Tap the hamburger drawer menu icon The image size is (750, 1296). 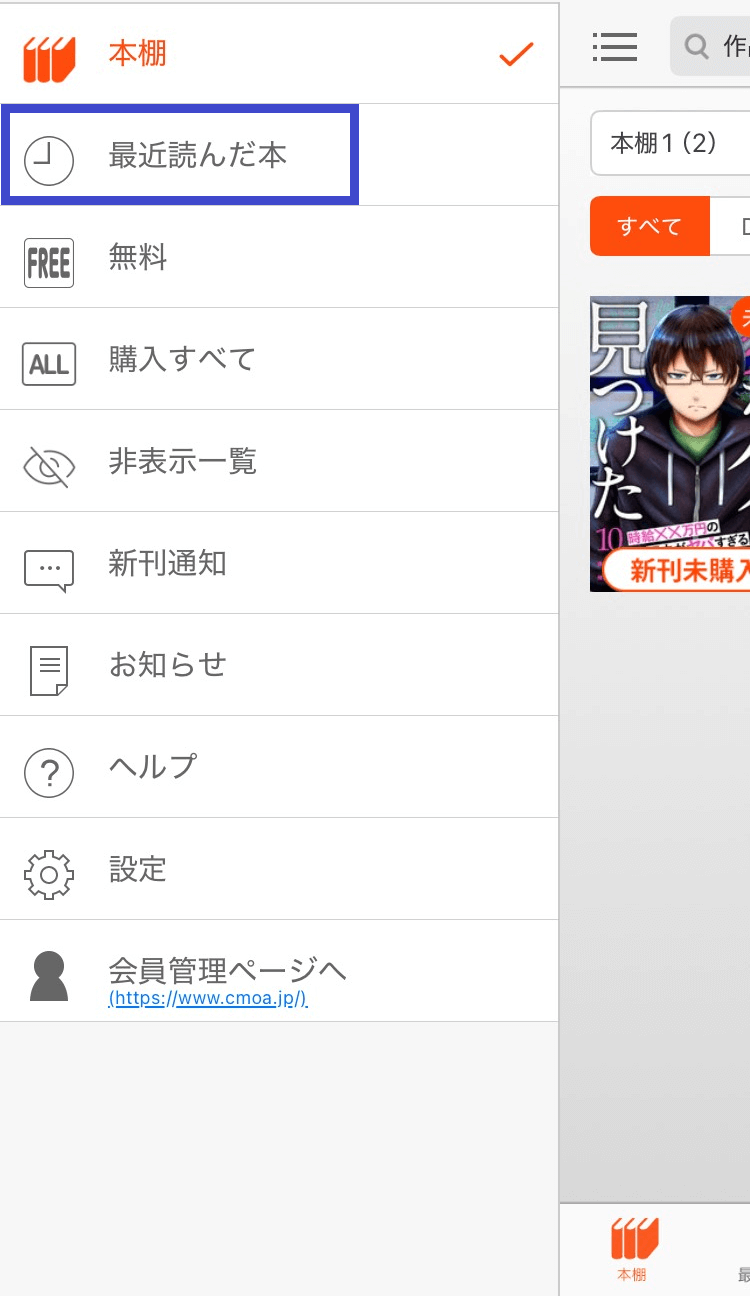614,46
